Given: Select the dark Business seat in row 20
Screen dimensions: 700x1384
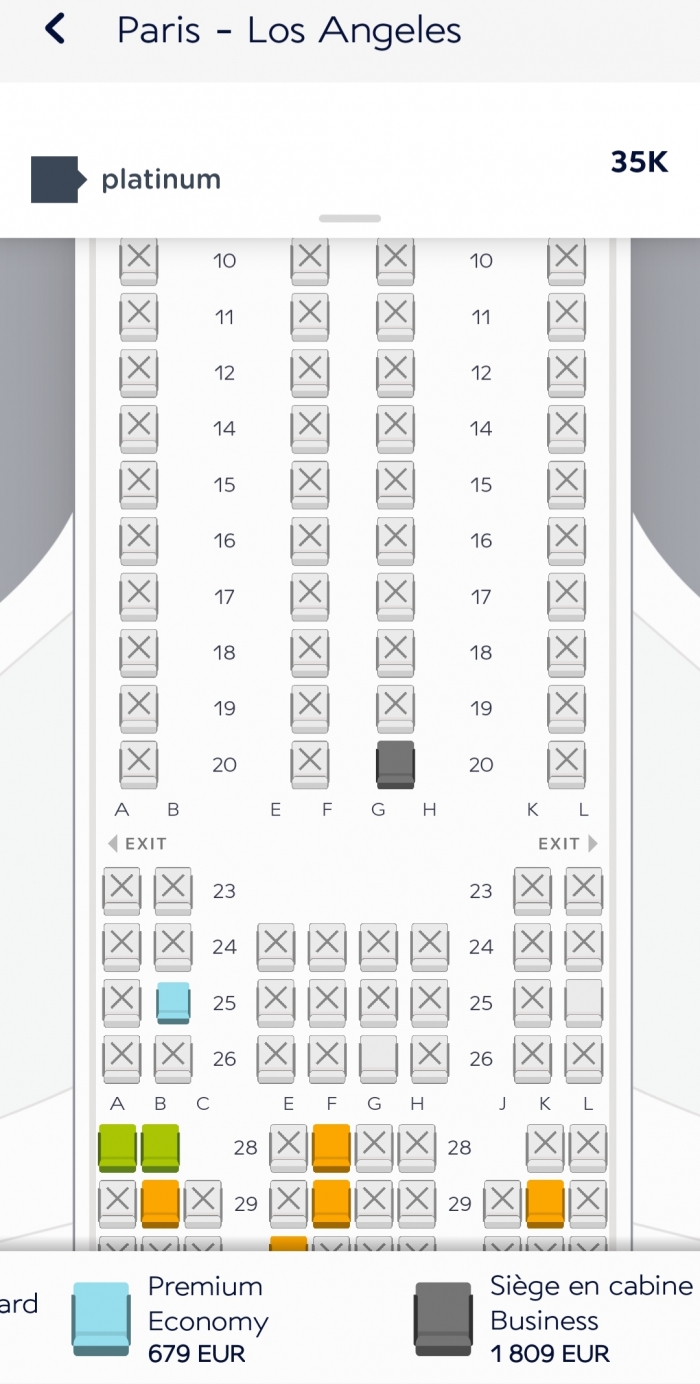Looking at the screenshot, I should 395,764.
